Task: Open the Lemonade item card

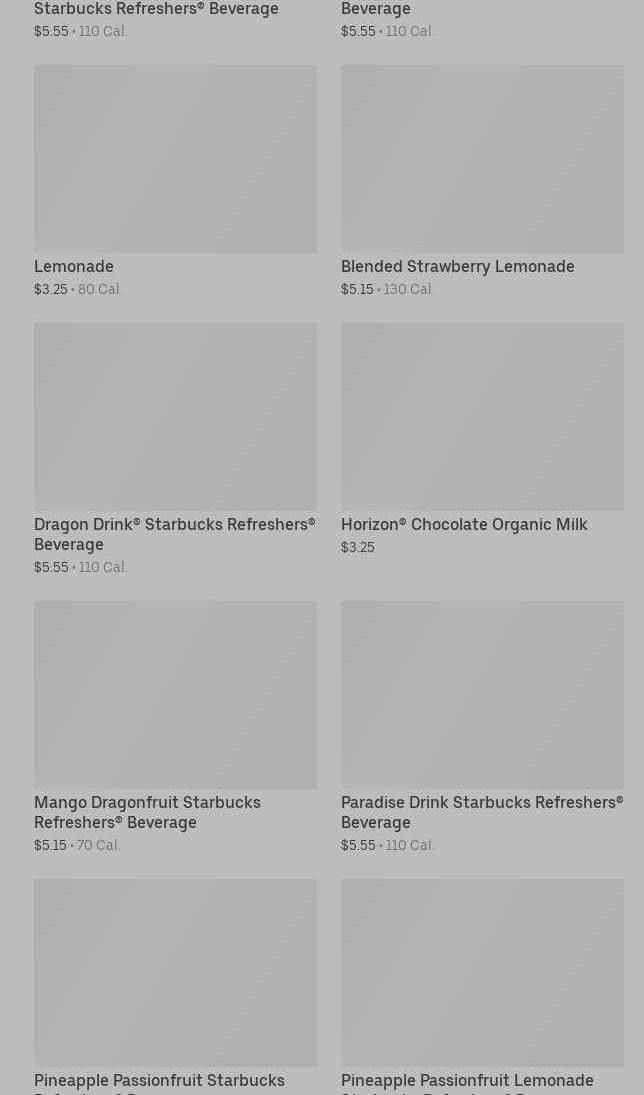Action: click(x=175, y=182)
